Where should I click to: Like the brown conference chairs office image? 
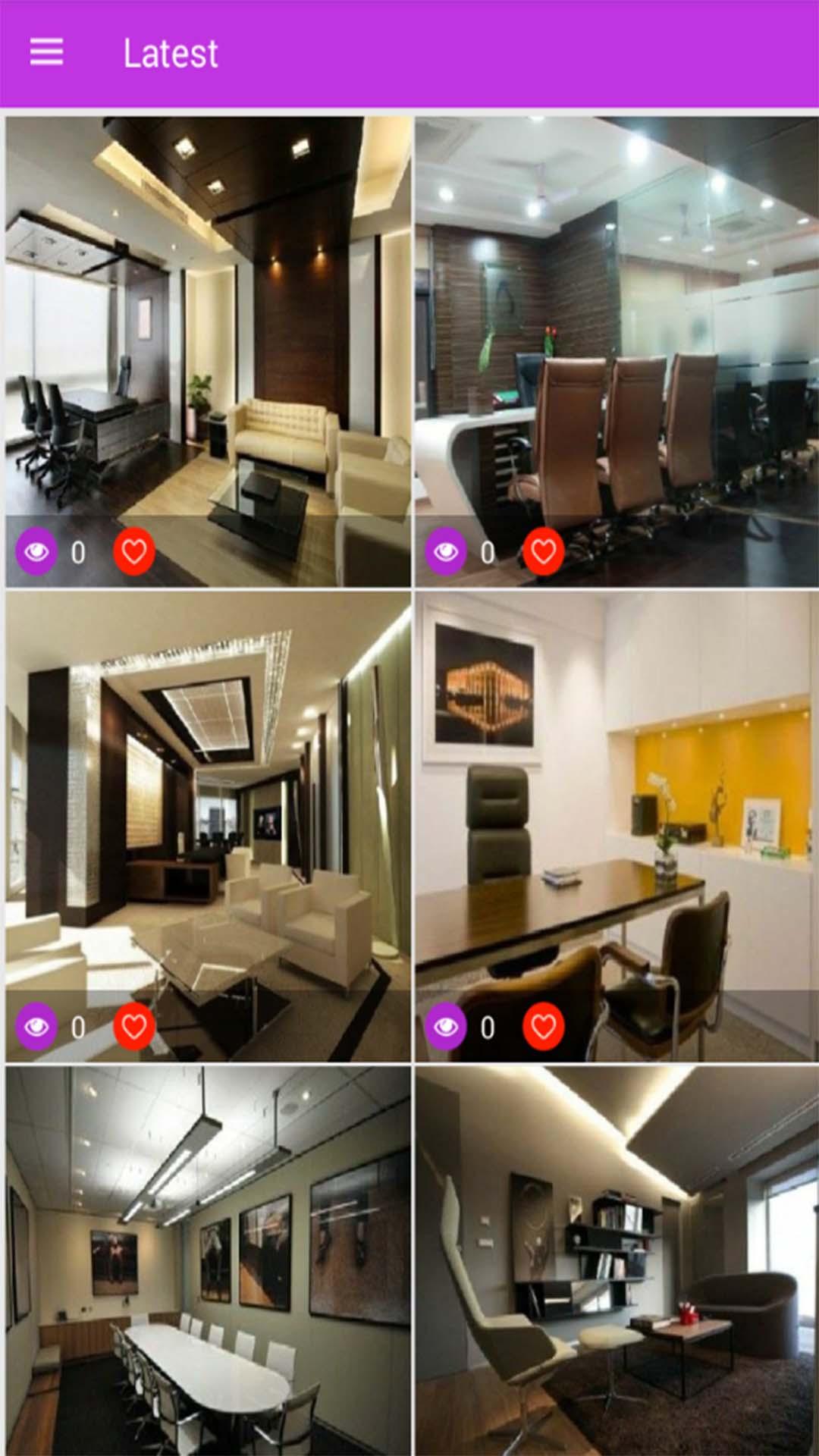click(x=543, y=551)
